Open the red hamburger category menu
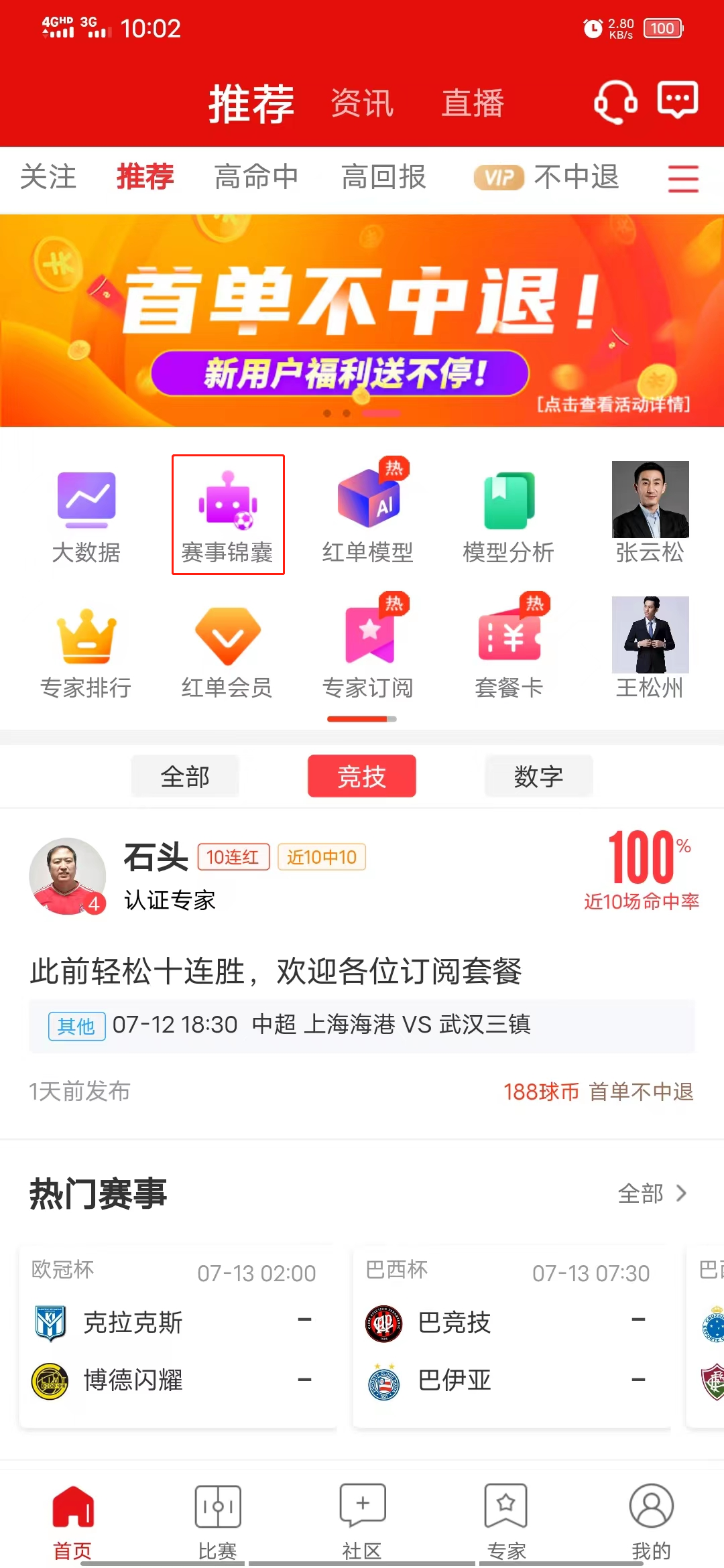Viewport: 724px width, 1568px height. (x=683, y=179)
